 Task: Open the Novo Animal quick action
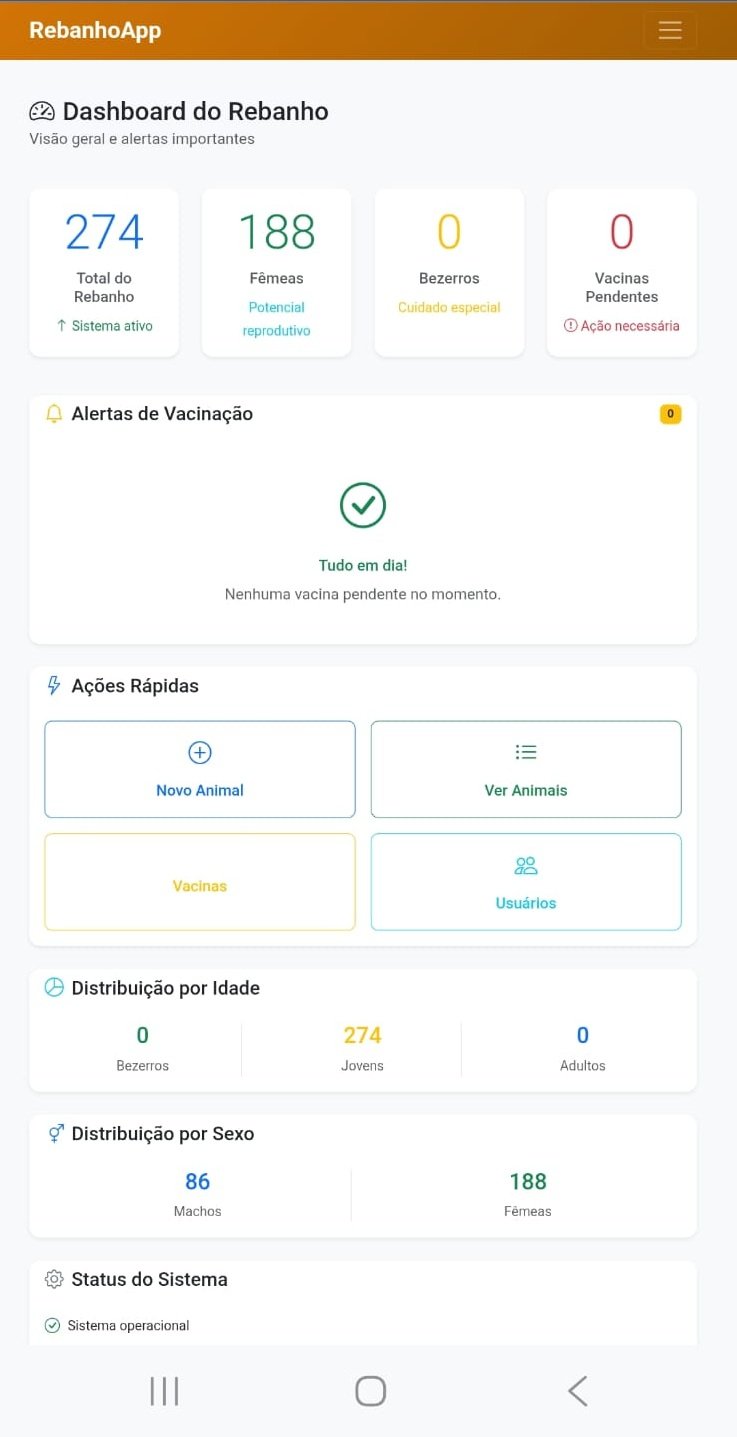(199, 769)
